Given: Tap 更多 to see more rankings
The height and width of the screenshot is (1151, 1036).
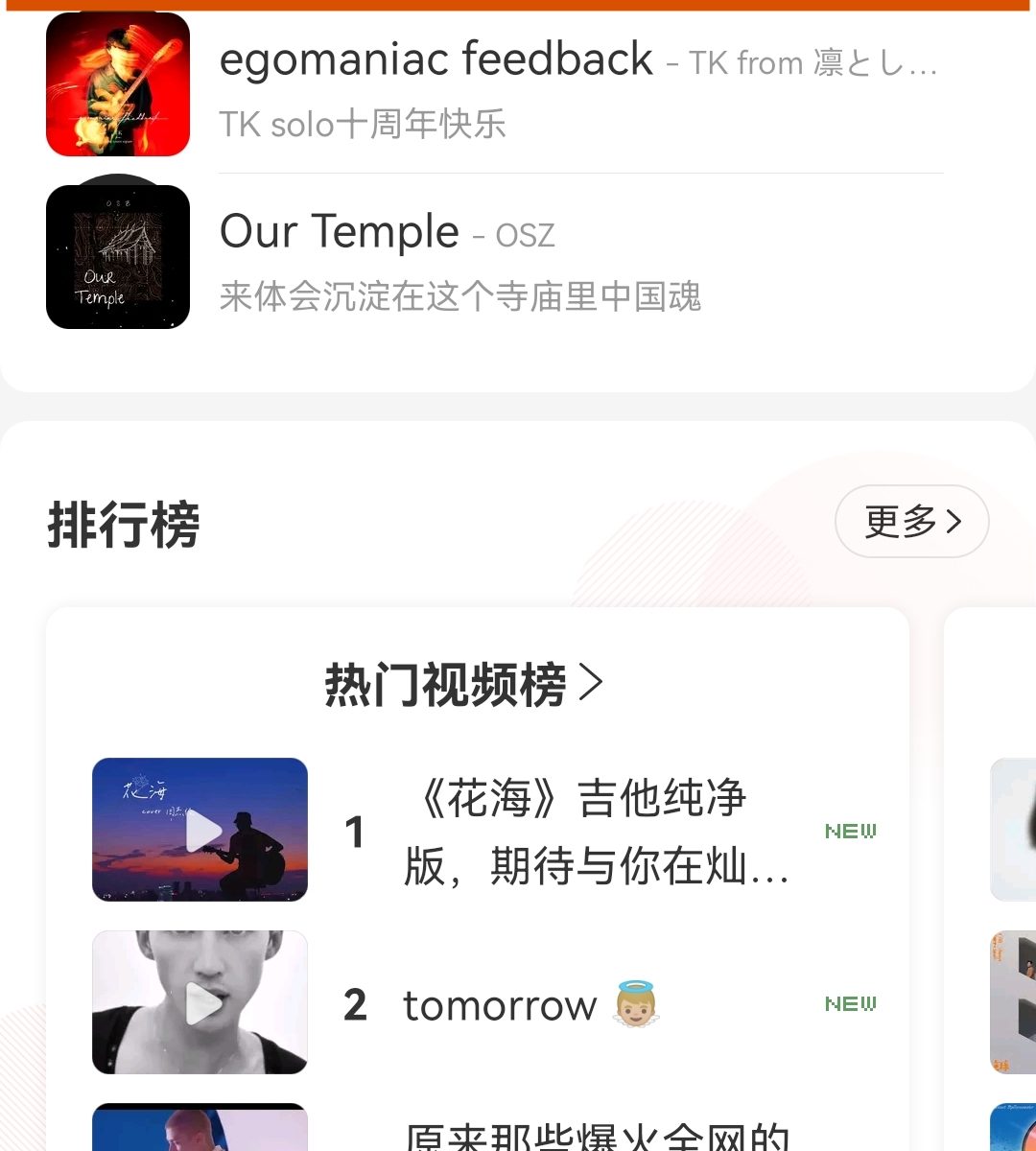Looking at the screenshot, I should coord(911,522).
